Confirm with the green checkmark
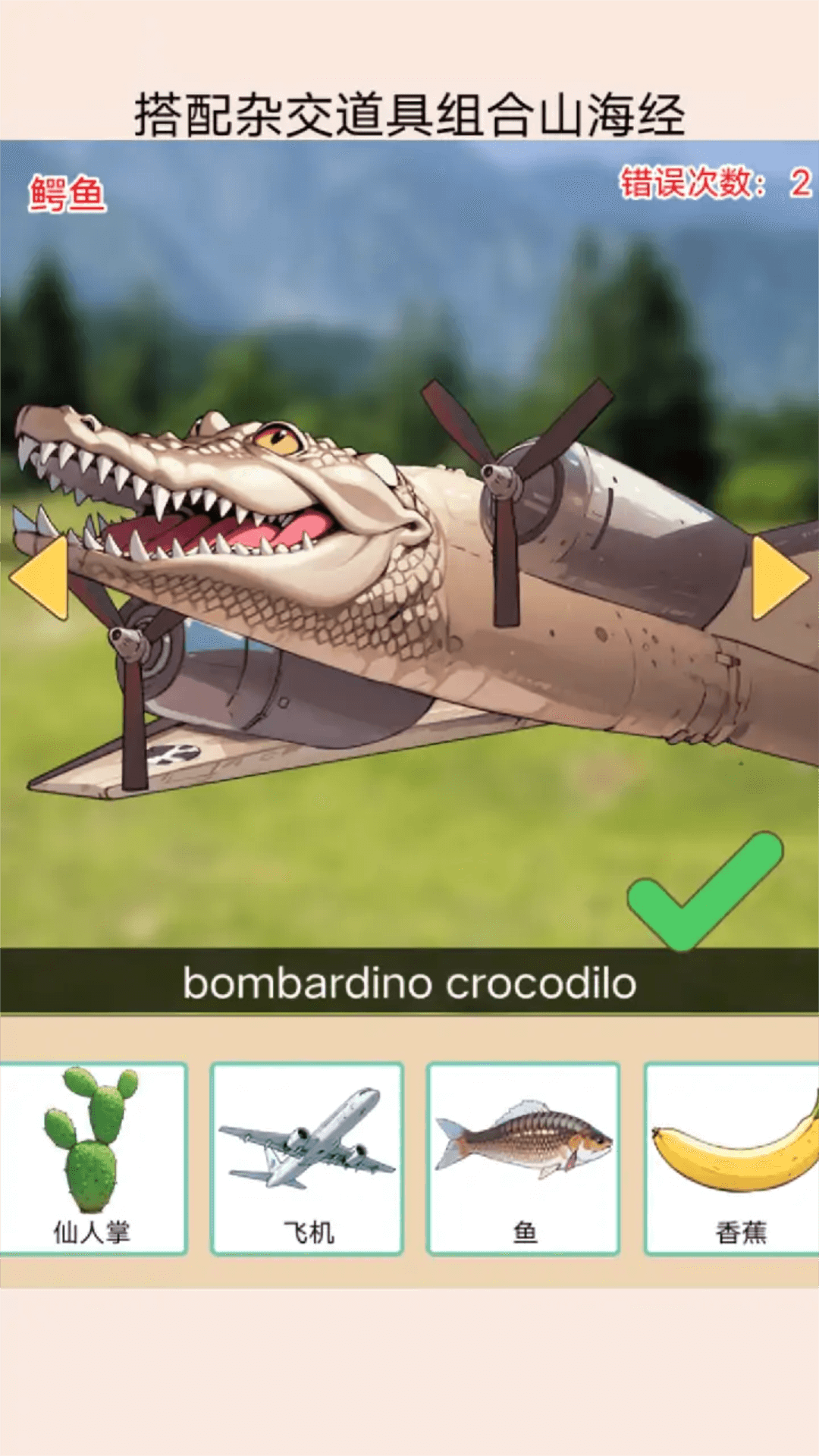The width and height of the screenshot is (819, 1456). (705, 891)
